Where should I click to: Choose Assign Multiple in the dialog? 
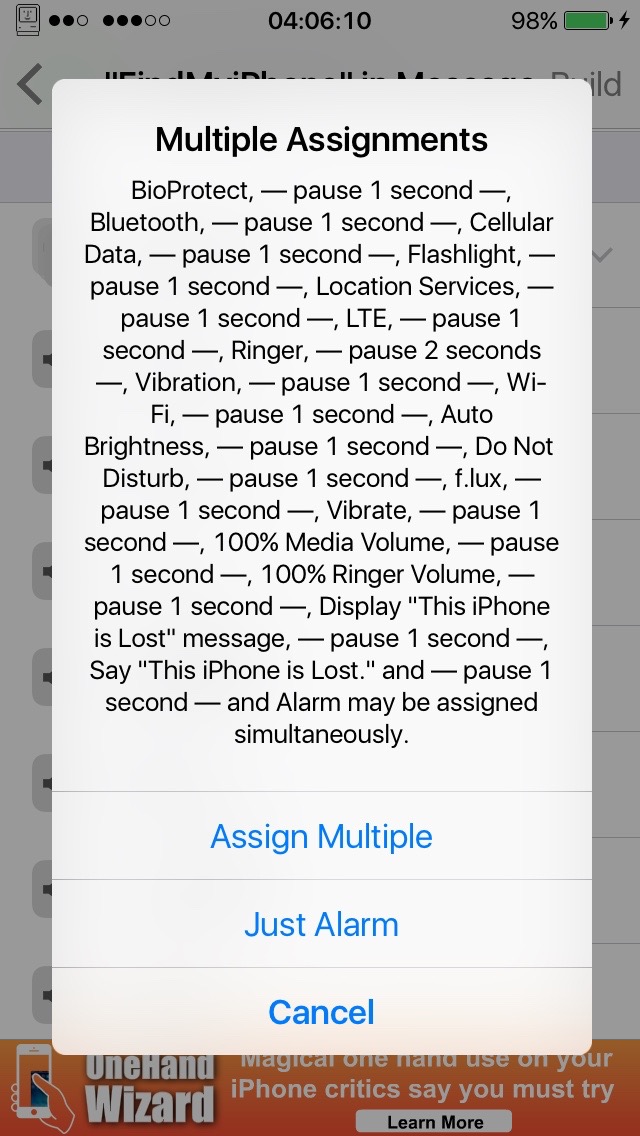(x=321, y=836)
